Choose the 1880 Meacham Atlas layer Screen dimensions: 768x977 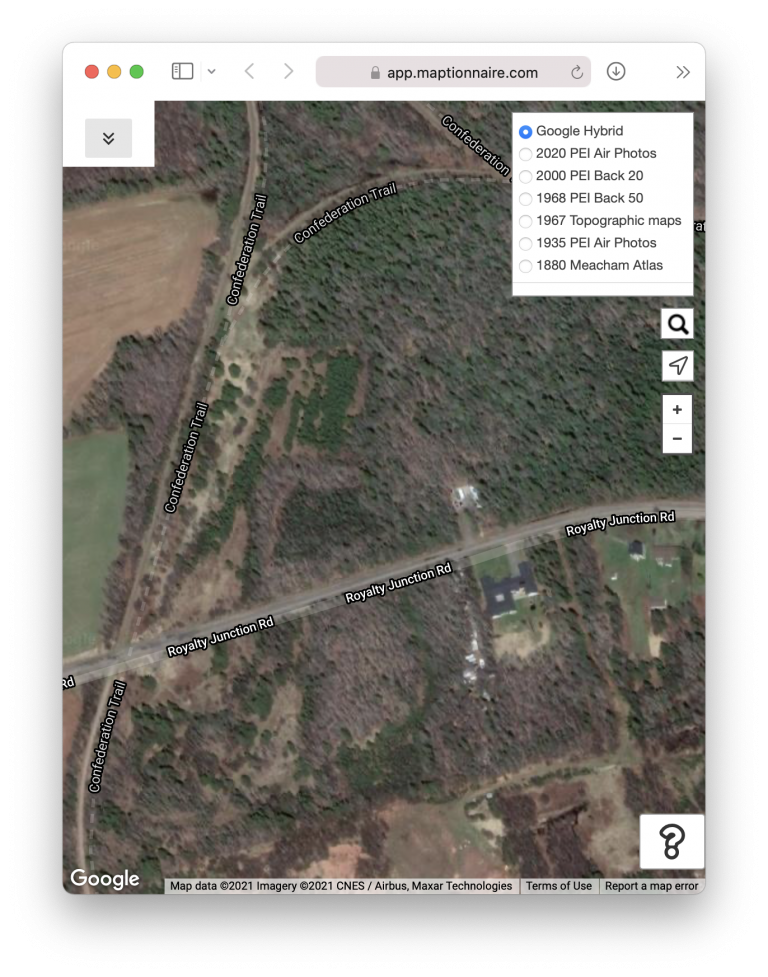(526, 266)
